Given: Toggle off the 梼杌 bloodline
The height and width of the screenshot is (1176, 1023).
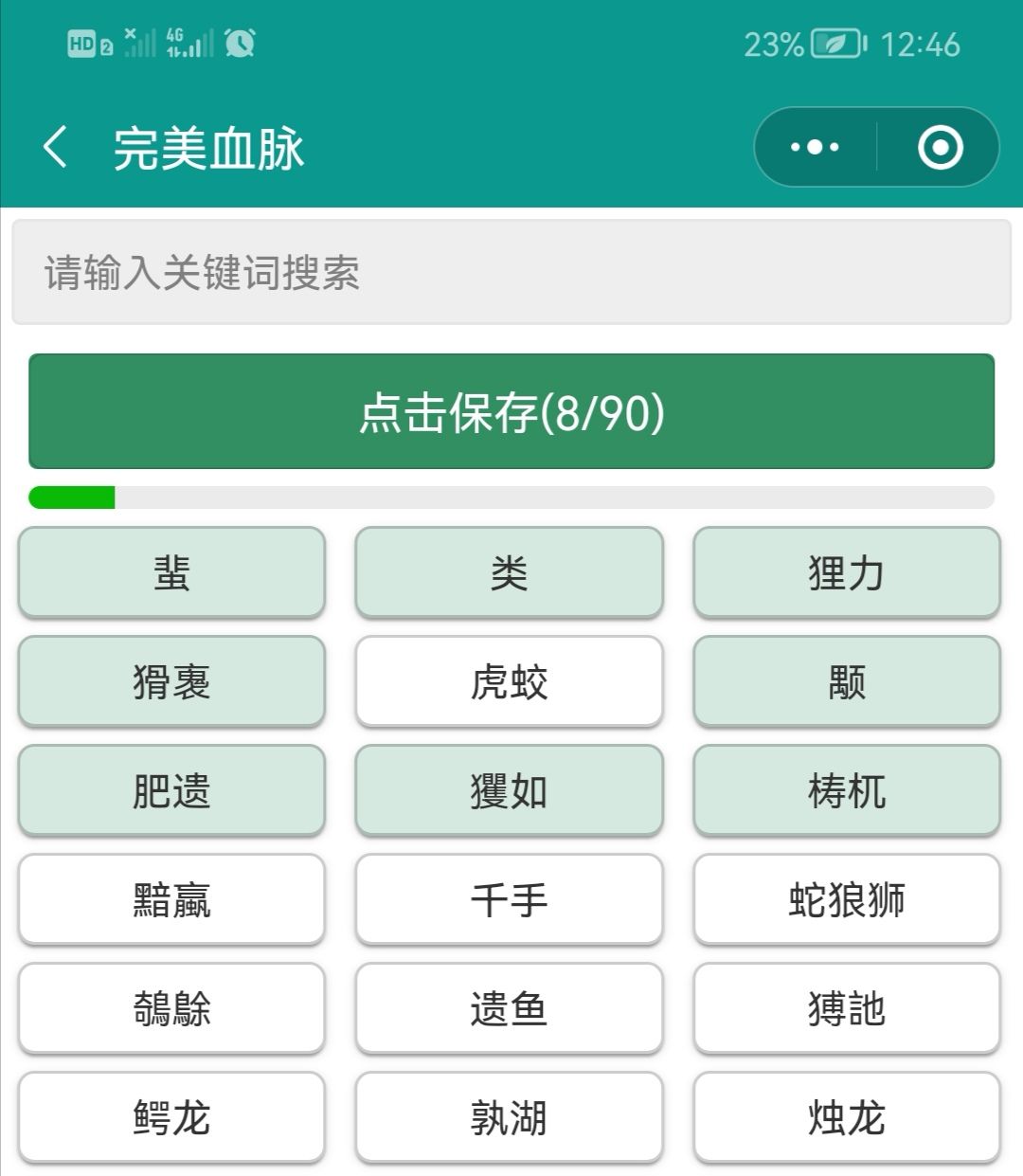Looking at the screenshot, I should 847,791.
